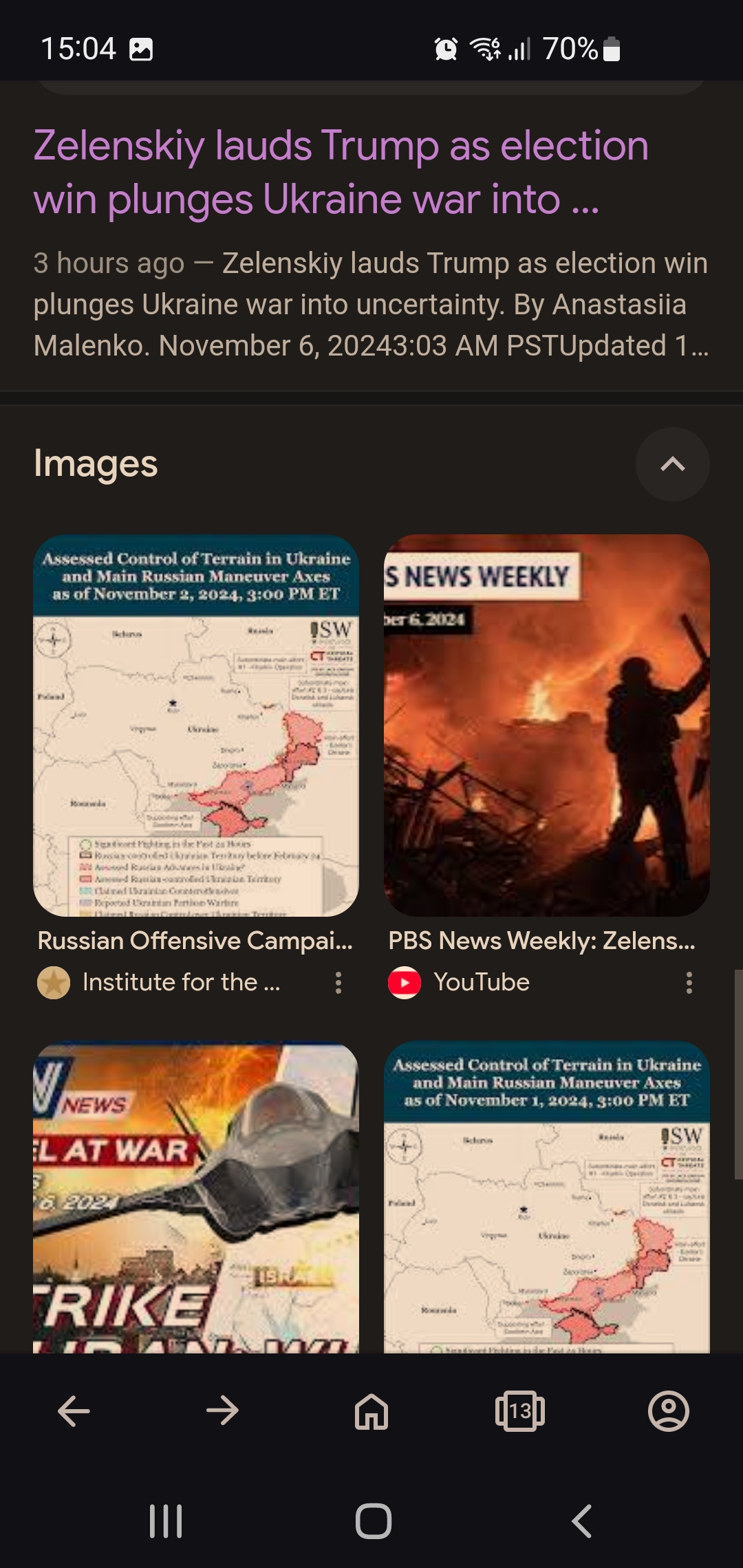Screen dimensions: 743x1568
Task: Go back to the previous page in browser
Action: click(x=74, y=1412)
